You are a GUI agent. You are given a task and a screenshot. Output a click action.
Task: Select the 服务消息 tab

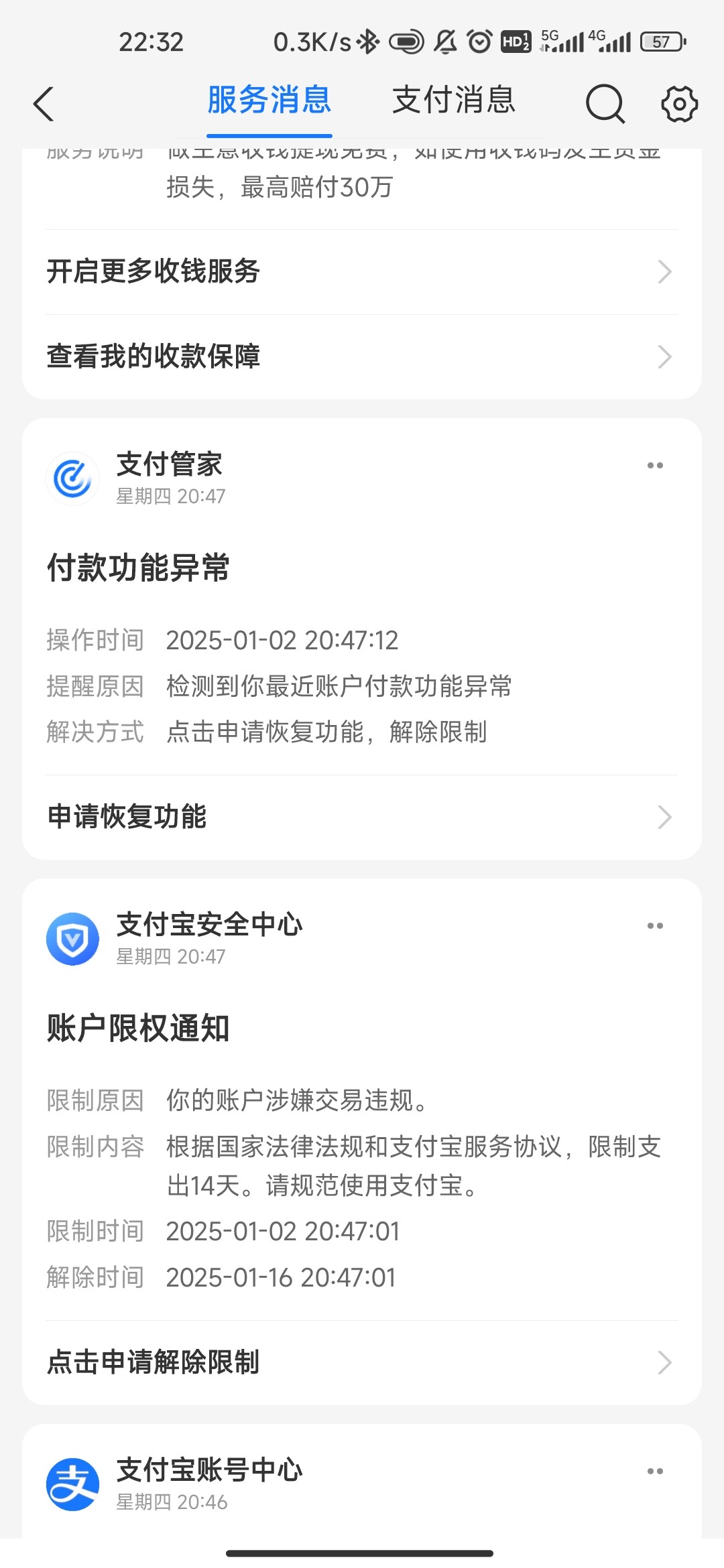[269, 101]
